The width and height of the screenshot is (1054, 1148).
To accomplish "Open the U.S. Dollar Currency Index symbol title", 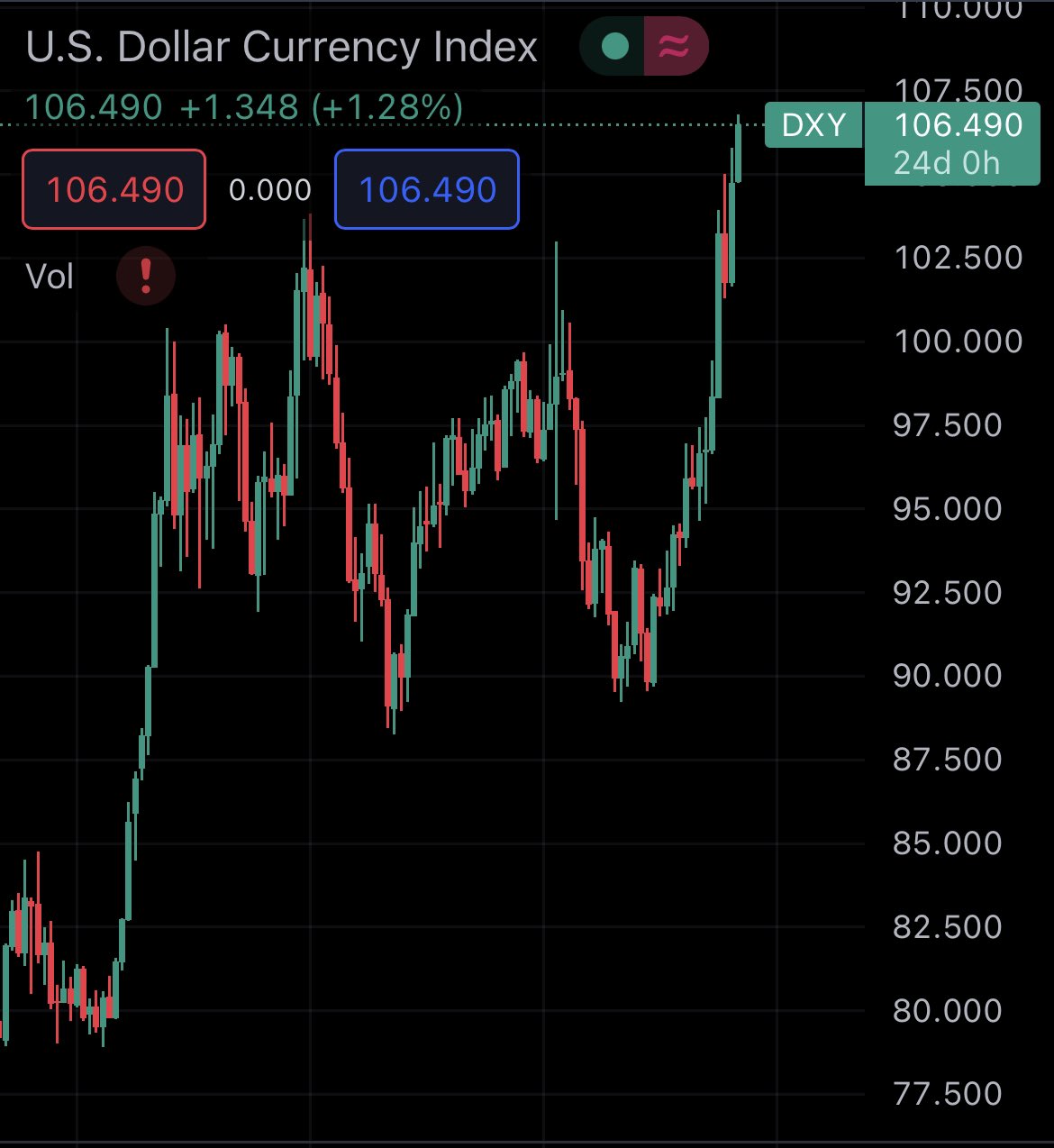I will point(282,47).
